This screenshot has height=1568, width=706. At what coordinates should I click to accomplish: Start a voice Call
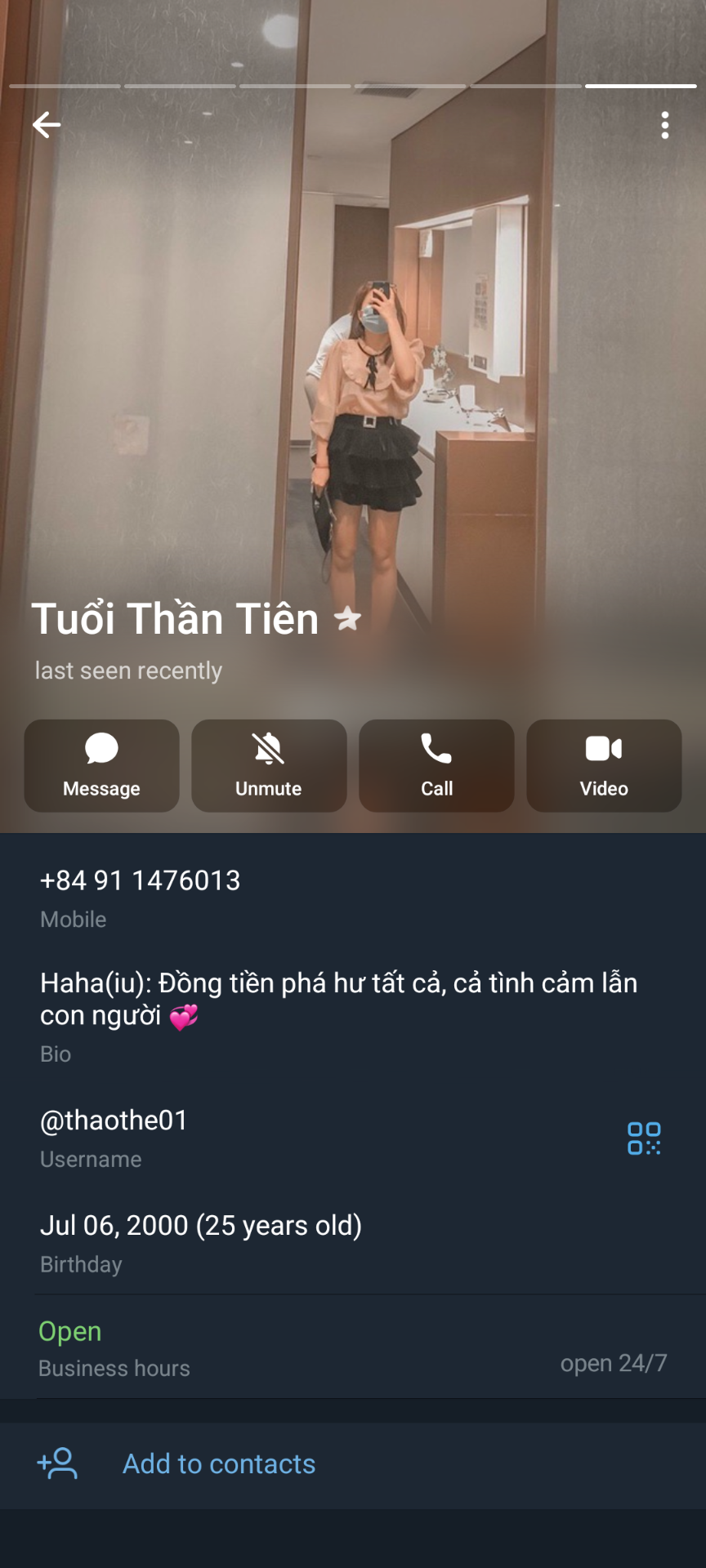click(x=436, y=765)
